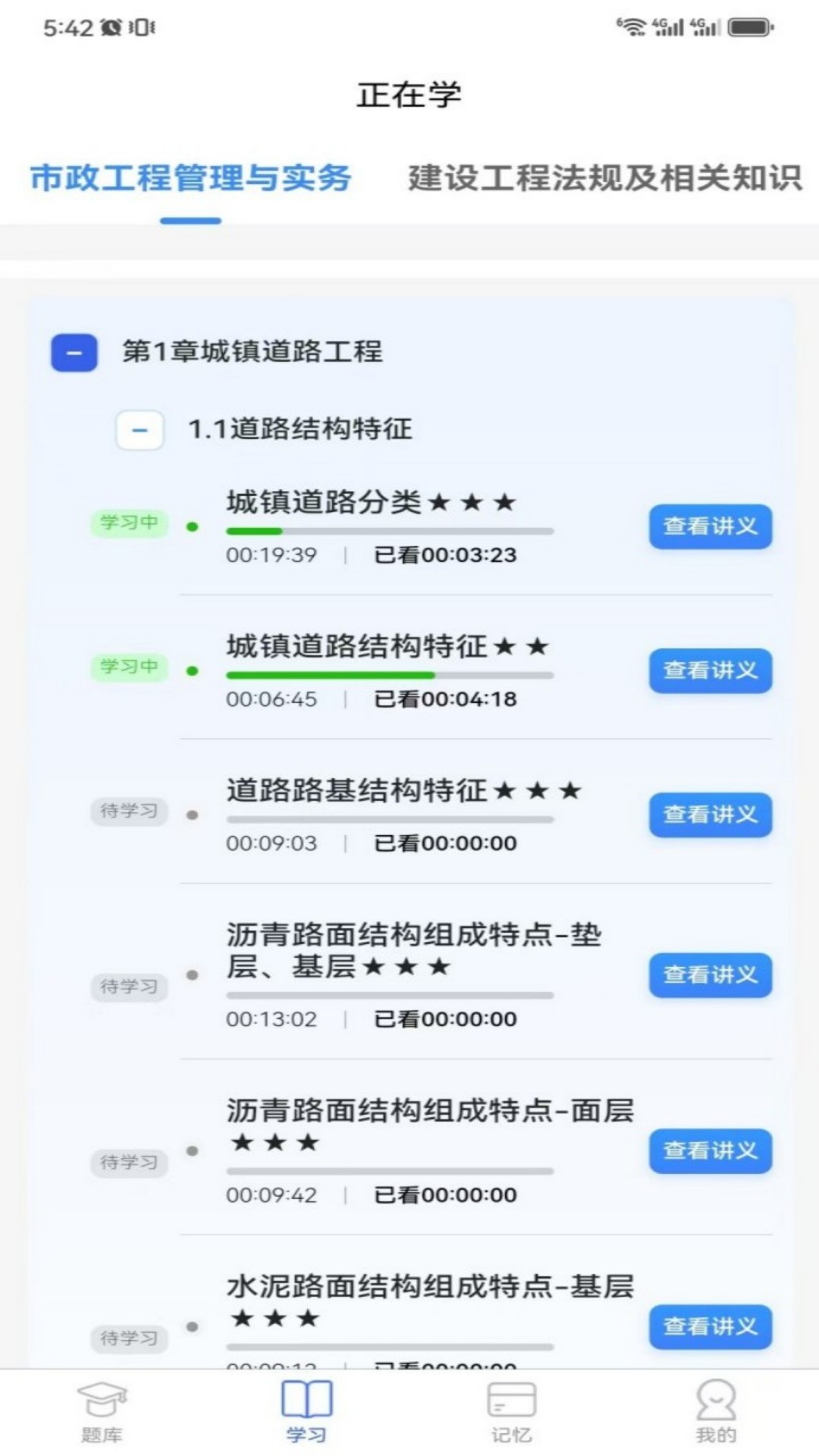Select the 市政工程管理与实务 tab
The width and height of the screenshot is (819, 1456).
[190, 179]
